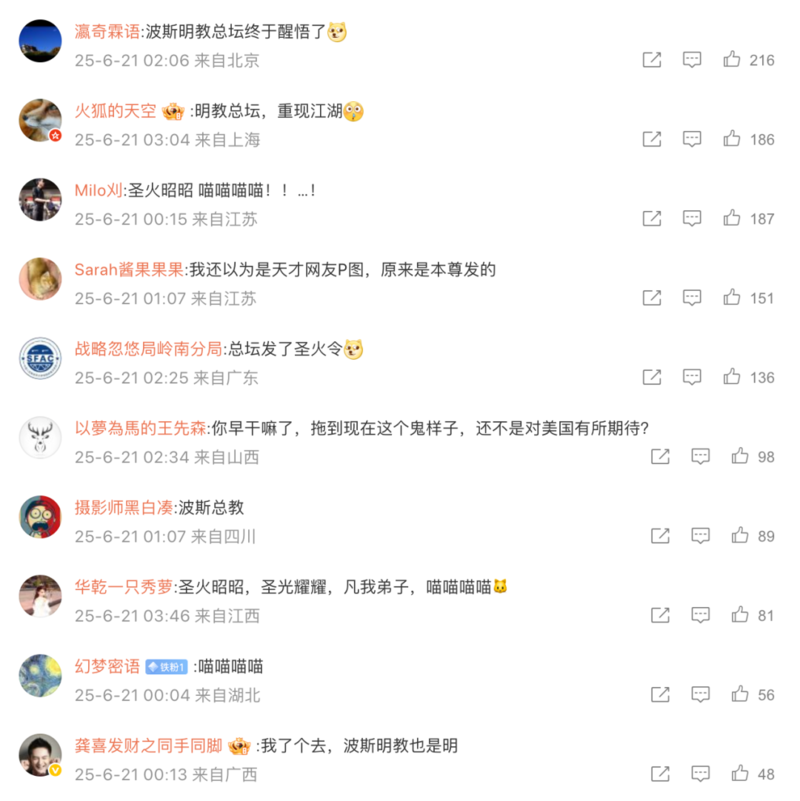
Task: Like 以夢為馬的王先森's comment
Action: point(740,457)
